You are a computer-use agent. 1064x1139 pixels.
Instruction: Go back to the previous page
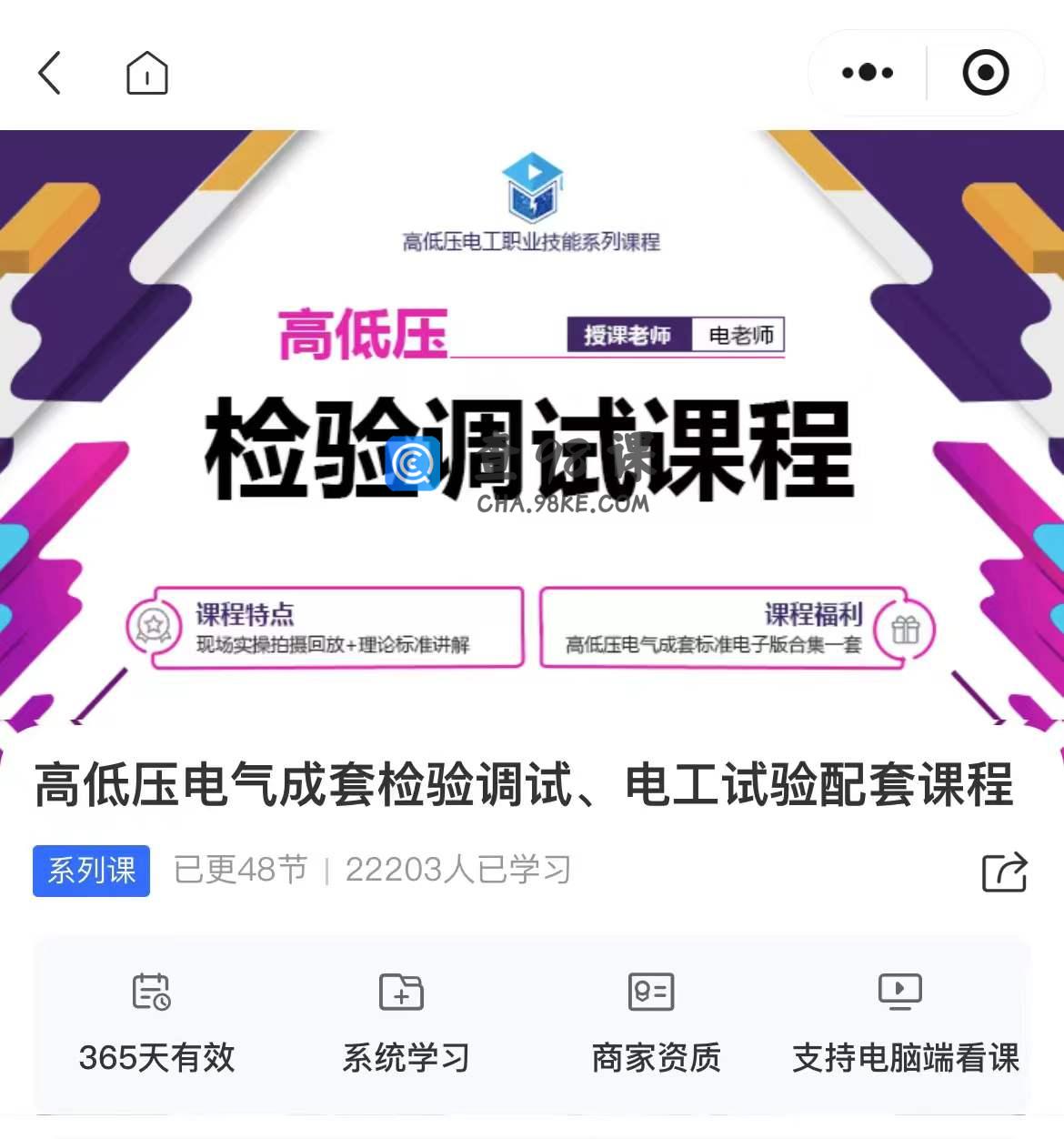[x=50, y=73]
